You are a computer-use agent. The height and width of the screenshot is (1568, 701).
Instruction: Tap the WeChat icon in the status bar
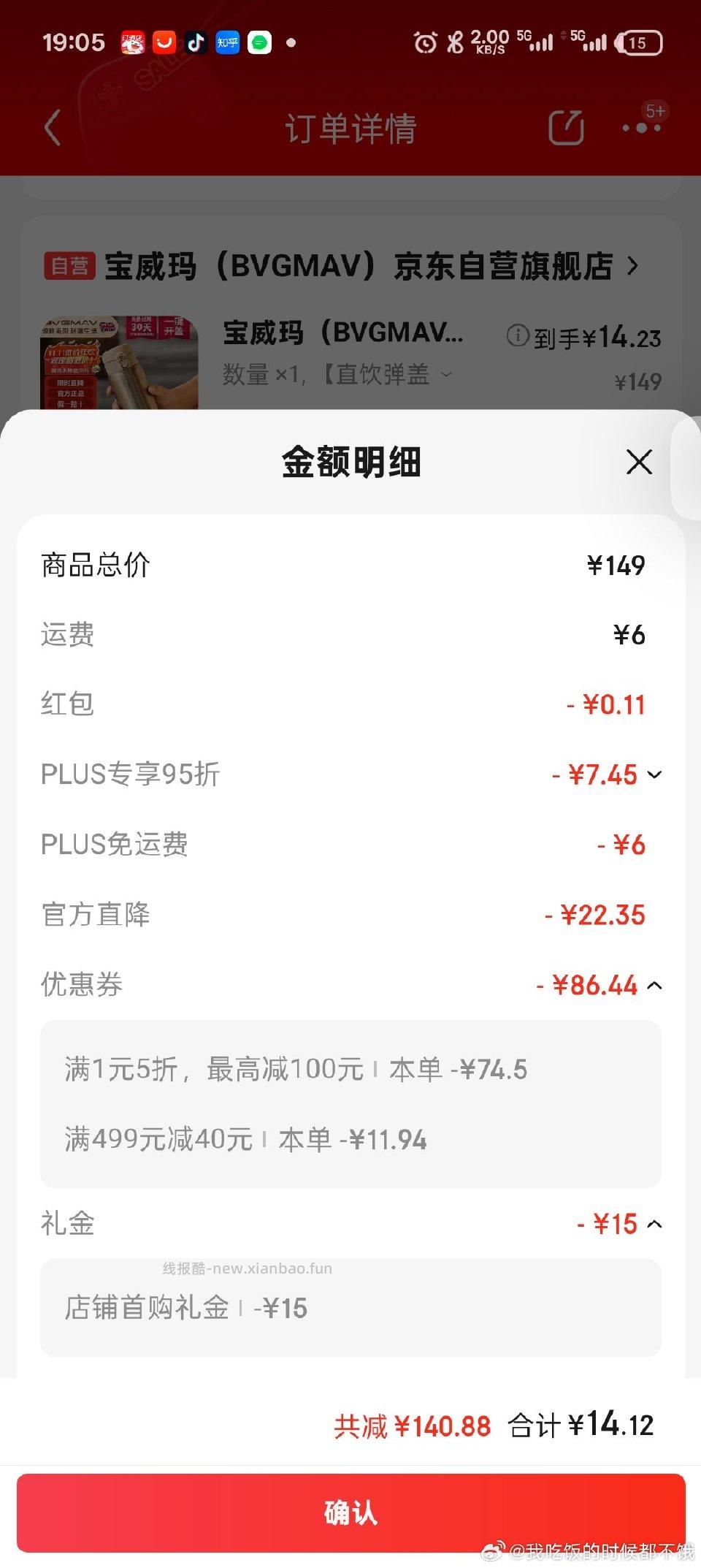tap(259, 43)
